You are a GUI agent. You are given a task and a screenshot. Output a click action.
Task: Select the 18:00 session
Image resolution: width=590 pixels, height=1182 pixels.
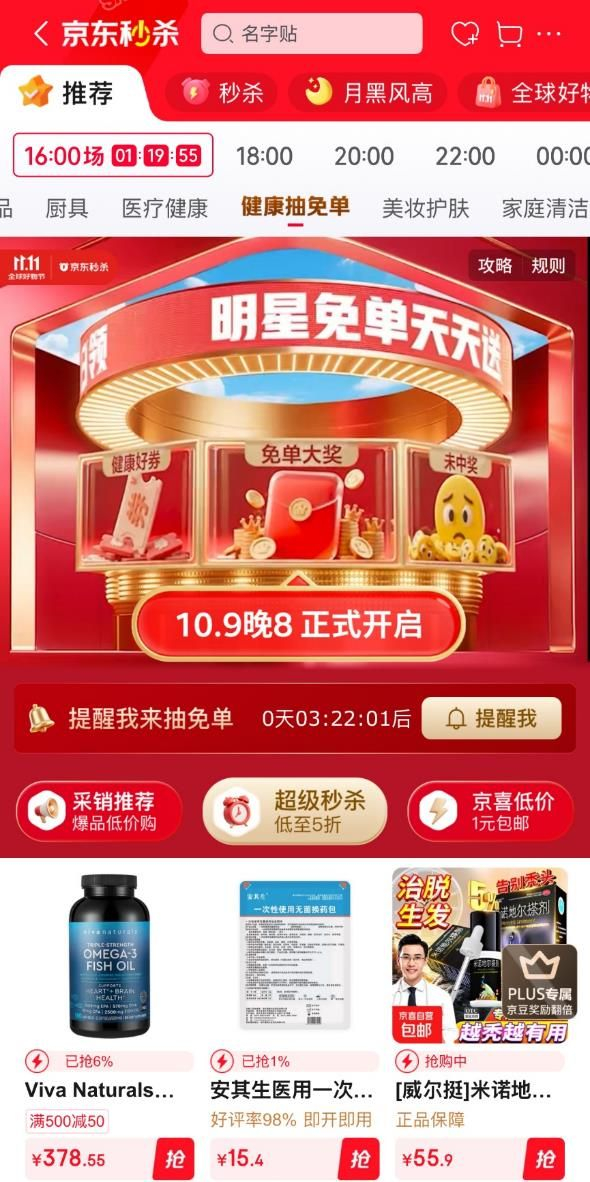point(264,156)
